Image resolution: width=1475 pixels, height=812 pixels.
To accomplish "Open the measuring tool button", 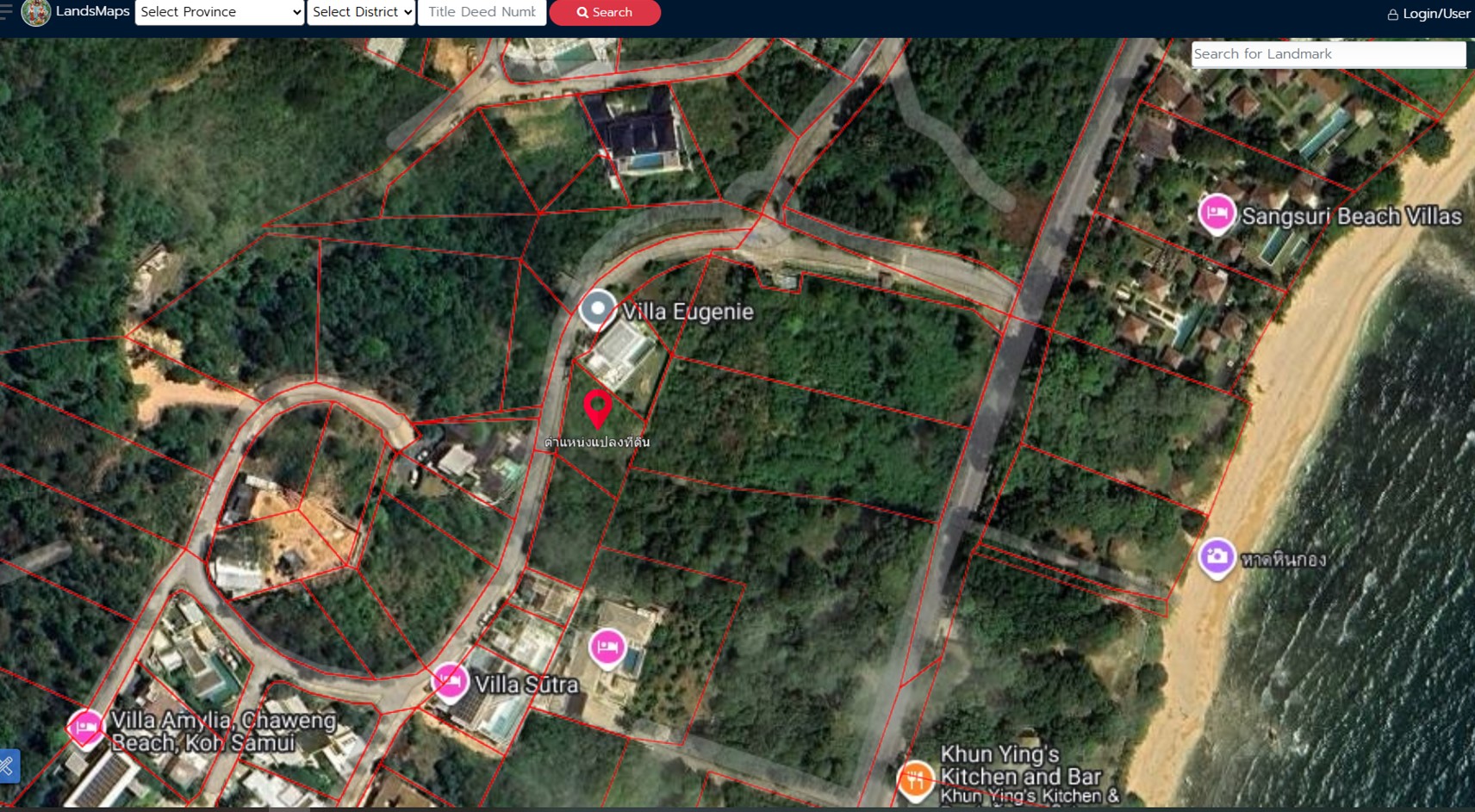I will [8, 765].
